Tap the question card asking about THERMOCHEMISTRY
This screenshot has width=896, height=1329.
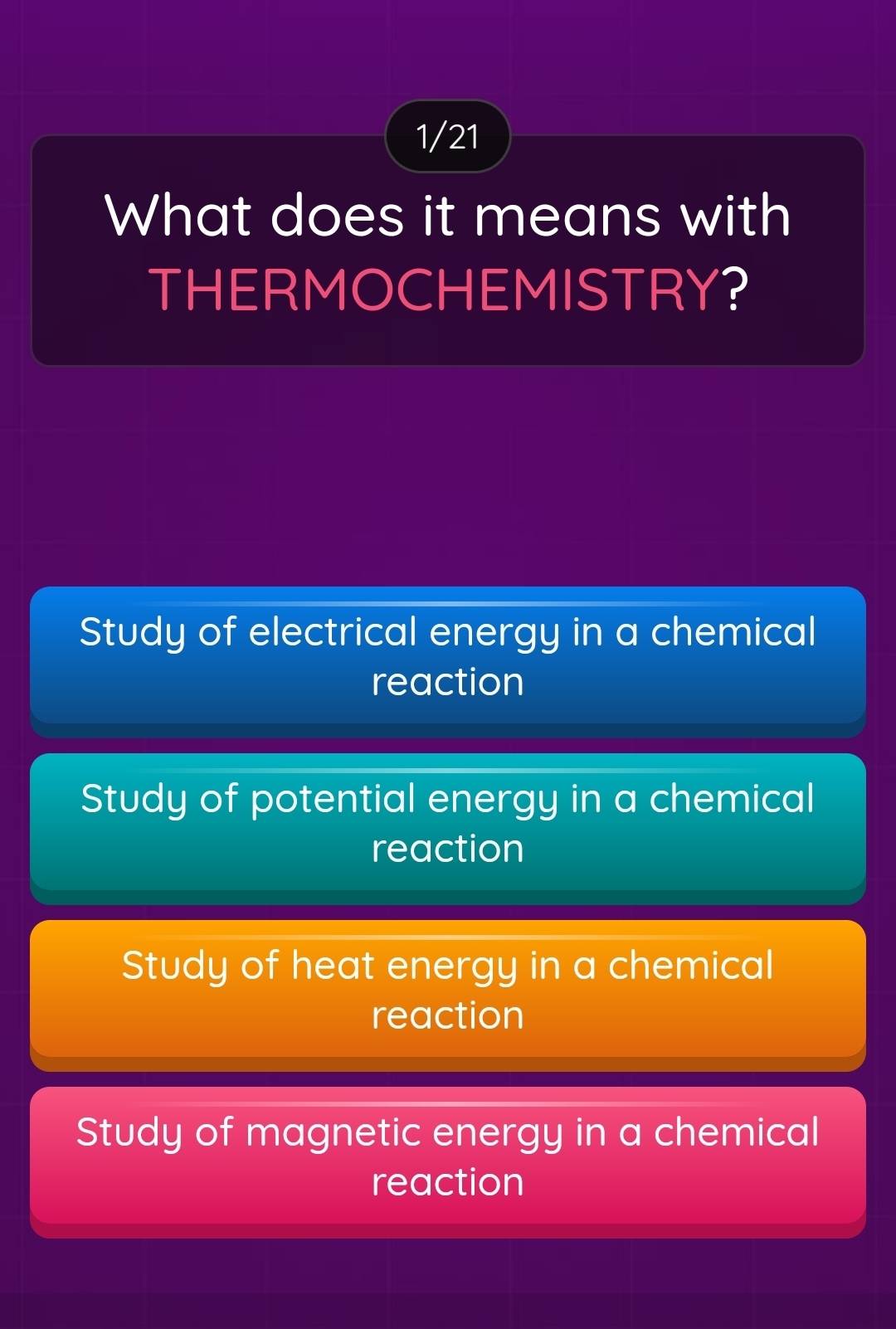click(x=448, y=249)
